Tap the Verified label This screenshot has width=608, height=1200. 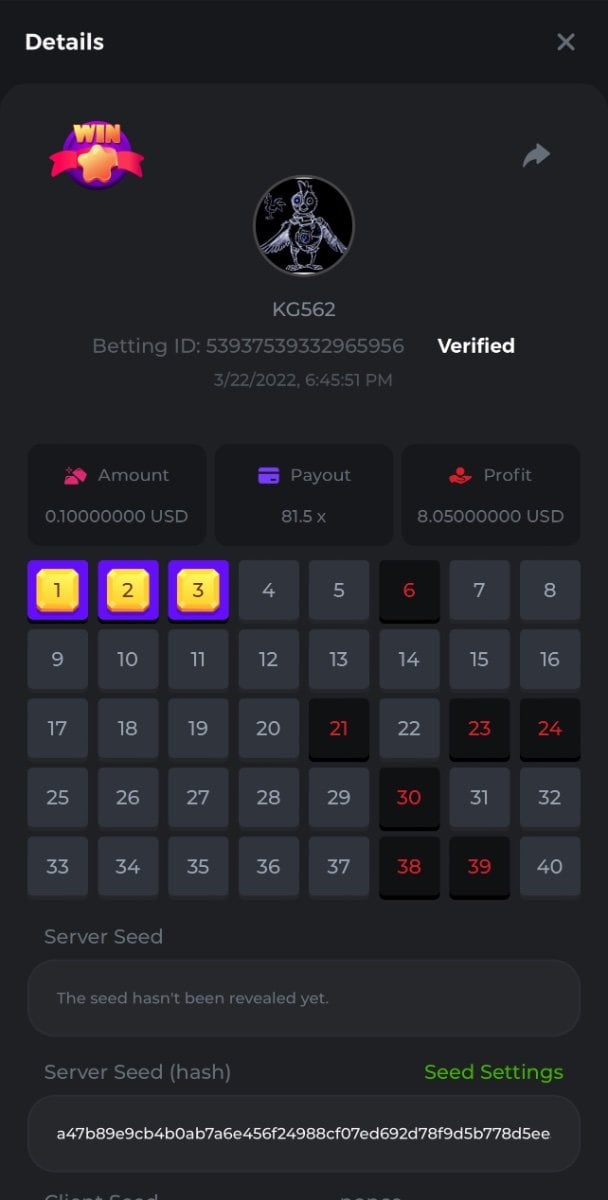[476, 346]
